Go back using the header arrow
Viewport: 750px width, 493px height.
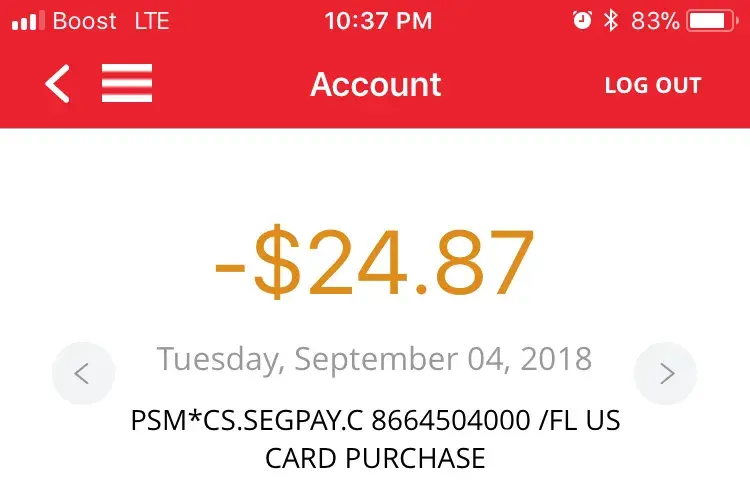(58, 84)
